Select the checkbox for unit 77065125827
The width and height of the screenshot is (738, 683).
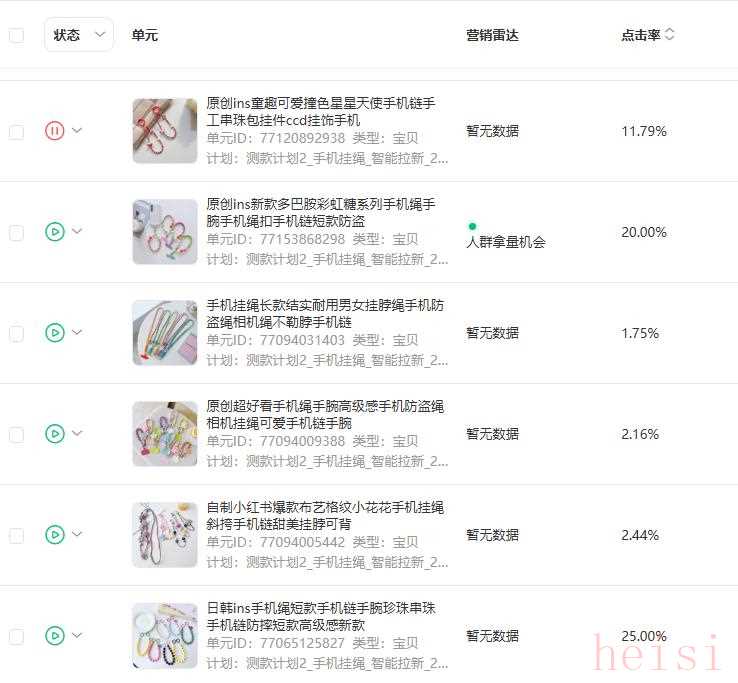pyautogui.click(x=16, y=636)
